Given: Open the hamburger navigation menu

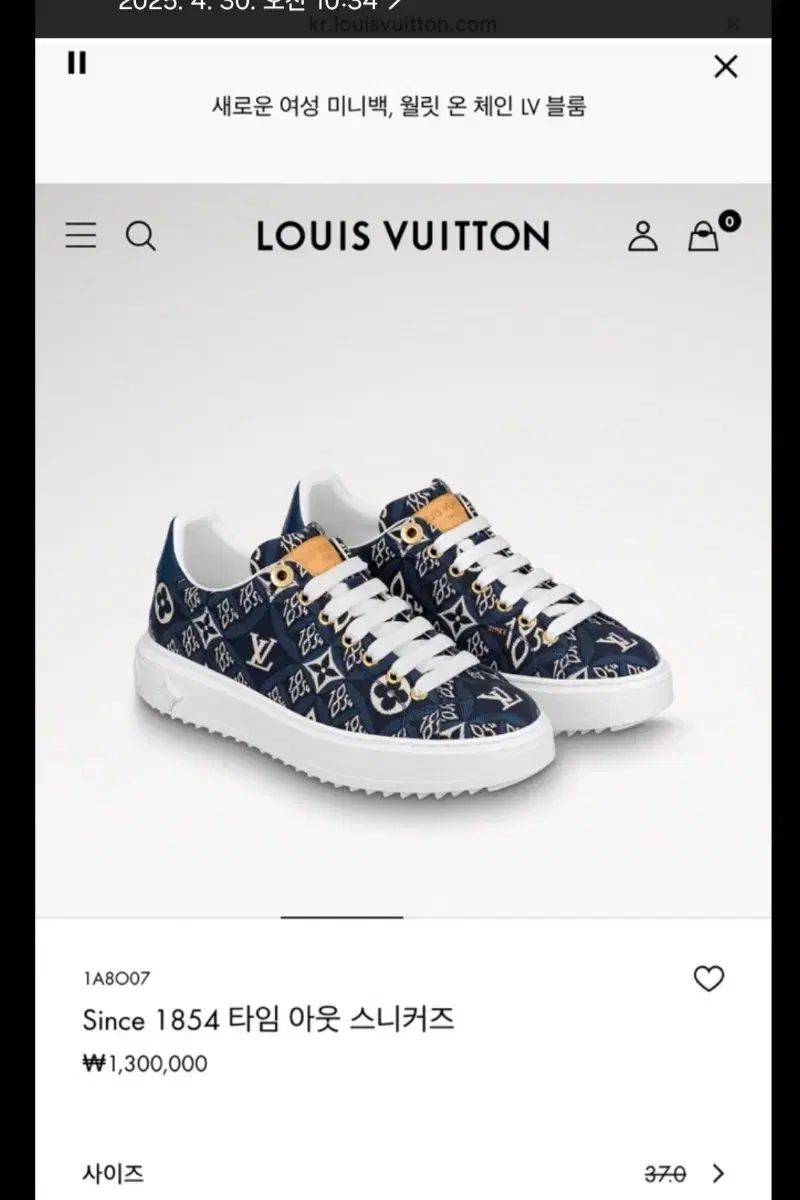Looking at the screenshot, I should tap(81, 236).
